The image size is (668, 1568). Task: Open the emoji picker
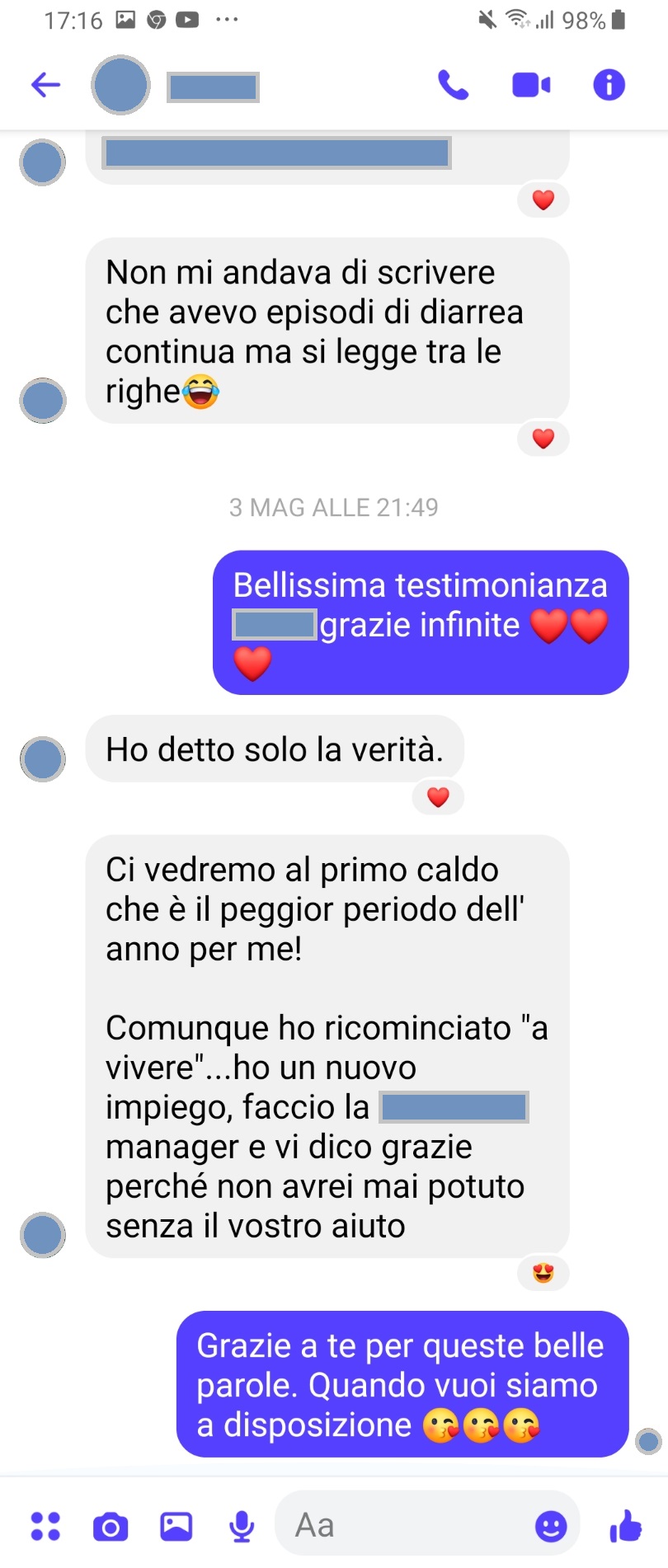click(x=551, y=1526)
